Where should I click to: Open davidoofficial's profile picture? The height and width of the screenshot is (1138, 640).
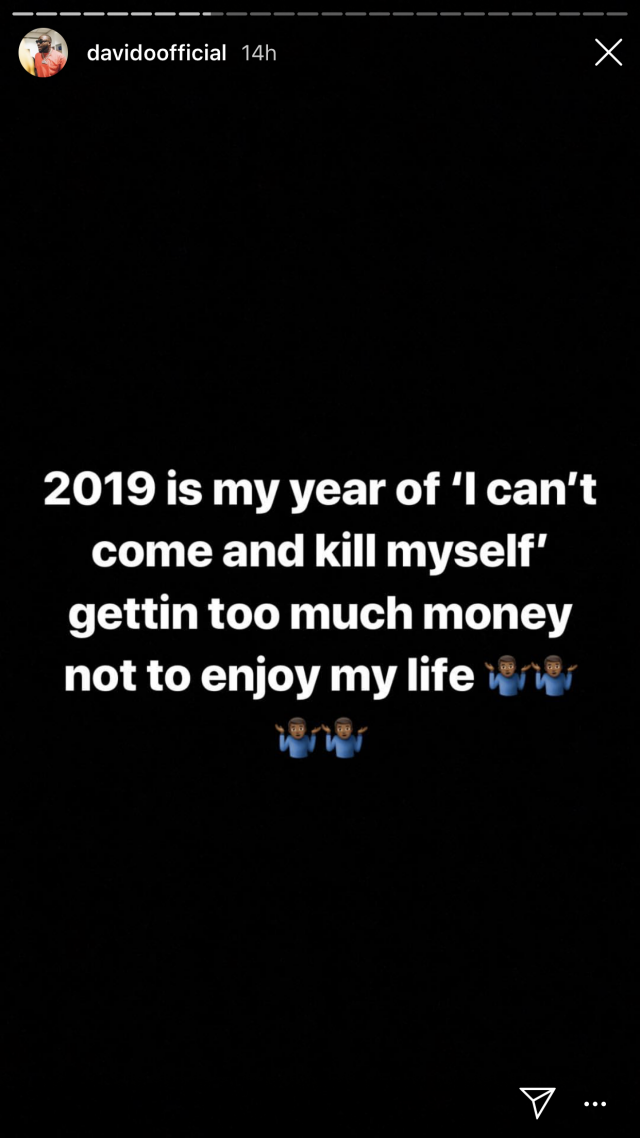43,53
